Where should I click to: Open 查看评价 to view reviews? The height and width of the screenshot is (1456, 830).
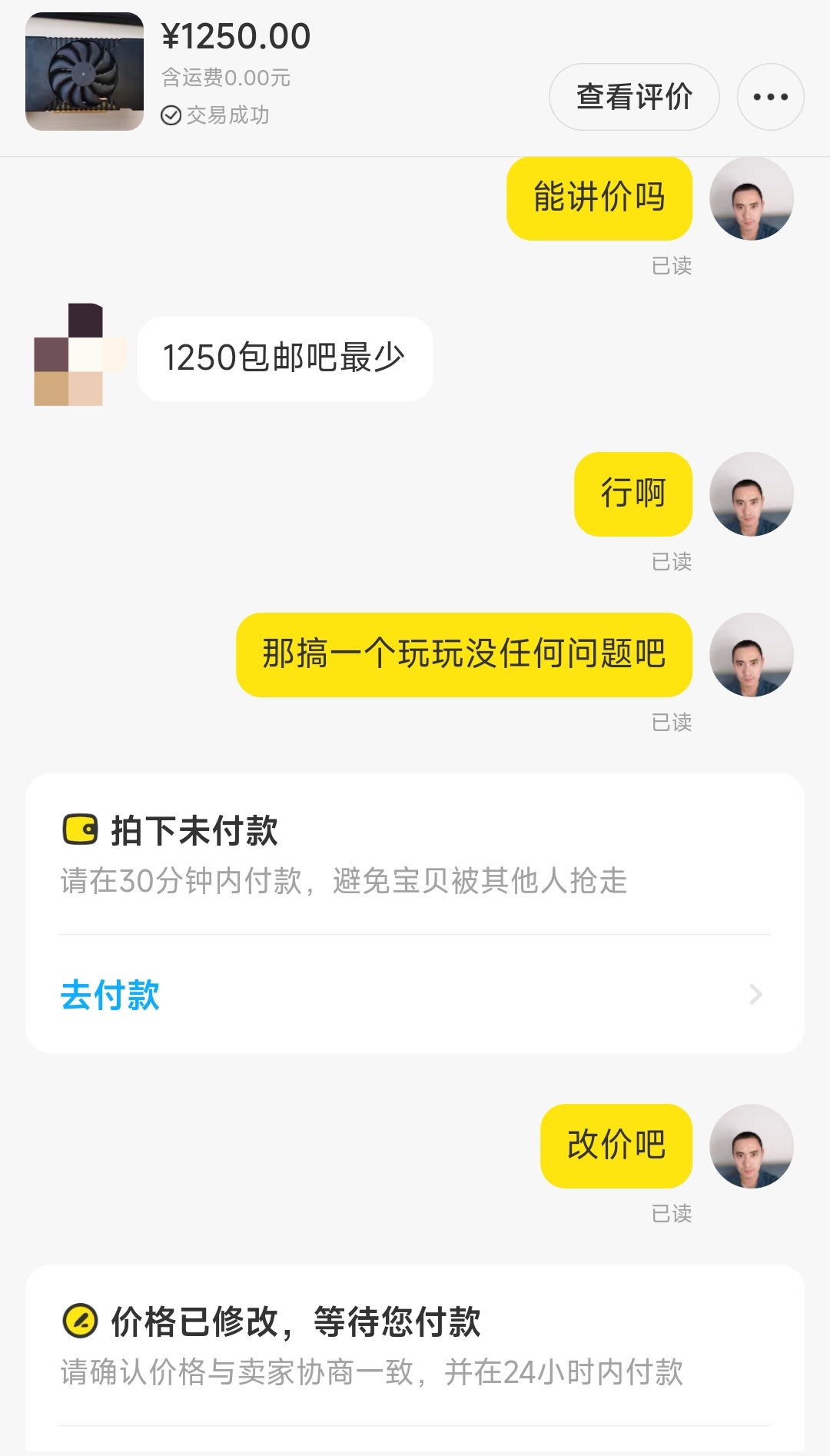[x=633, y=96]
